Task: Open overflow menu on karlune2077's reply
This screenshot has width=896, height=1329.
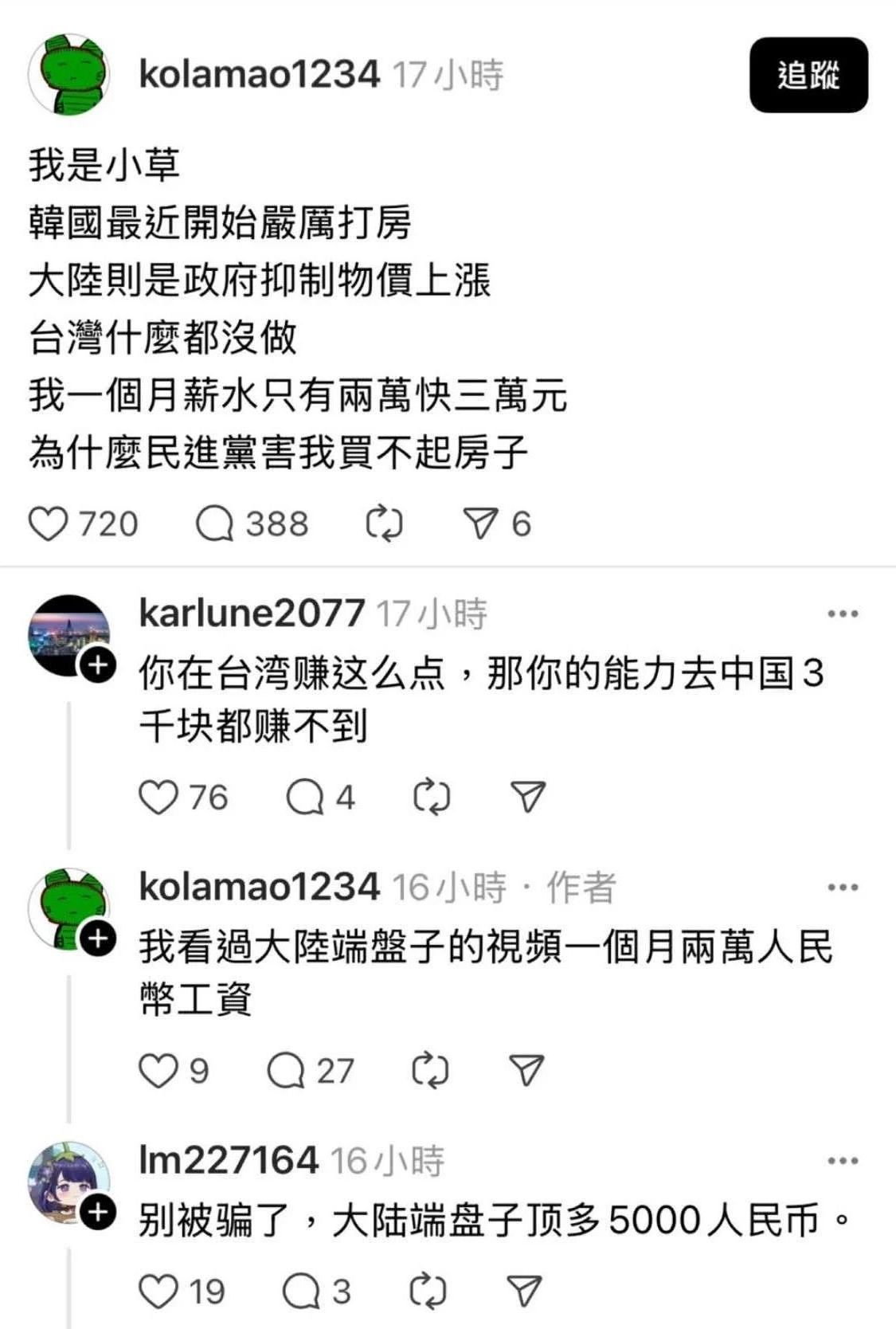Action: point(843,614)
